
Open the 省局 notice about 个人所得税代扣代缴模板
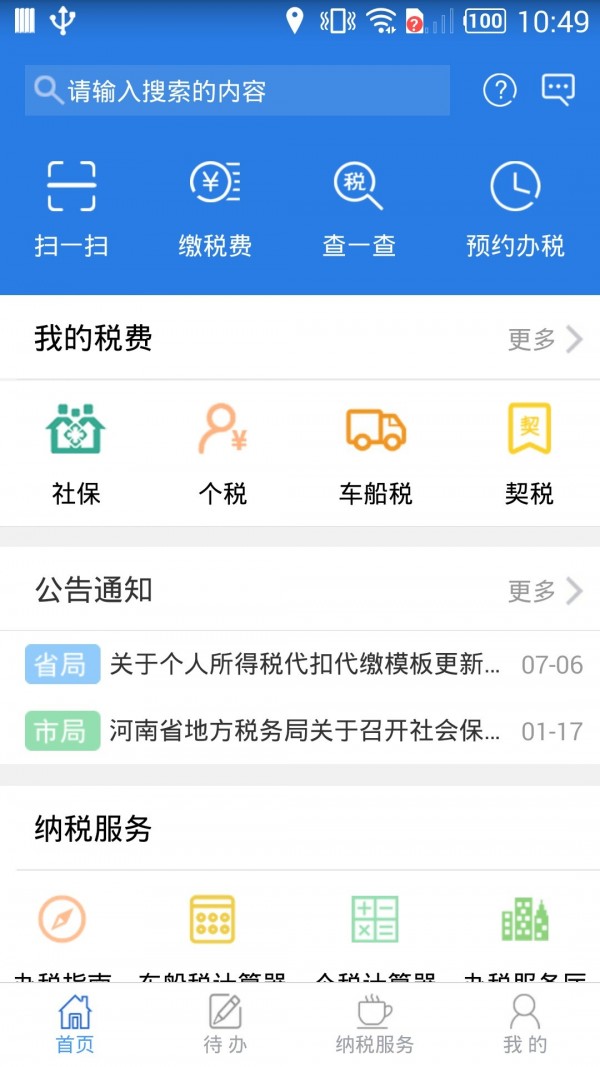[x=304, y=664]
